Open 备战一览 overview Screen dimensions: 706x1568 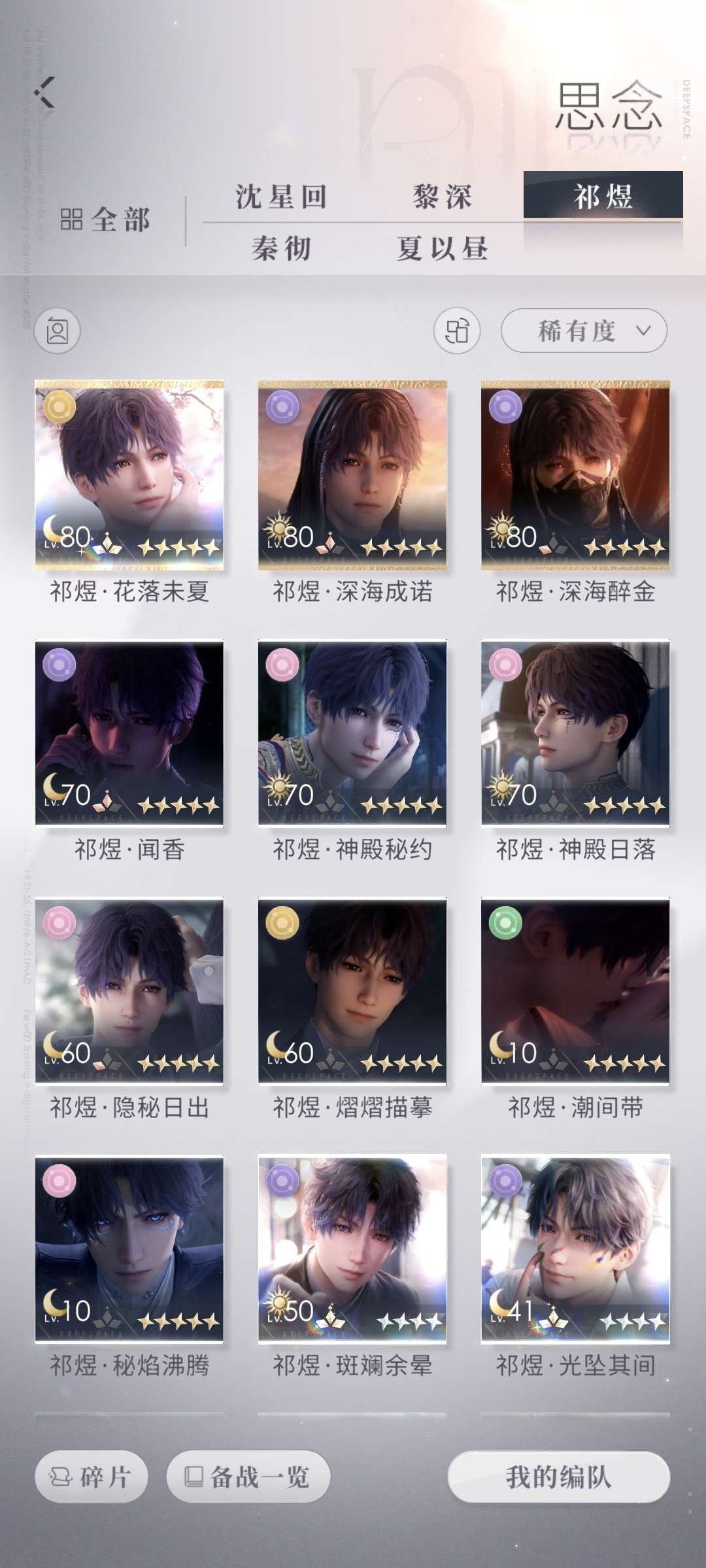point(248,1477)
